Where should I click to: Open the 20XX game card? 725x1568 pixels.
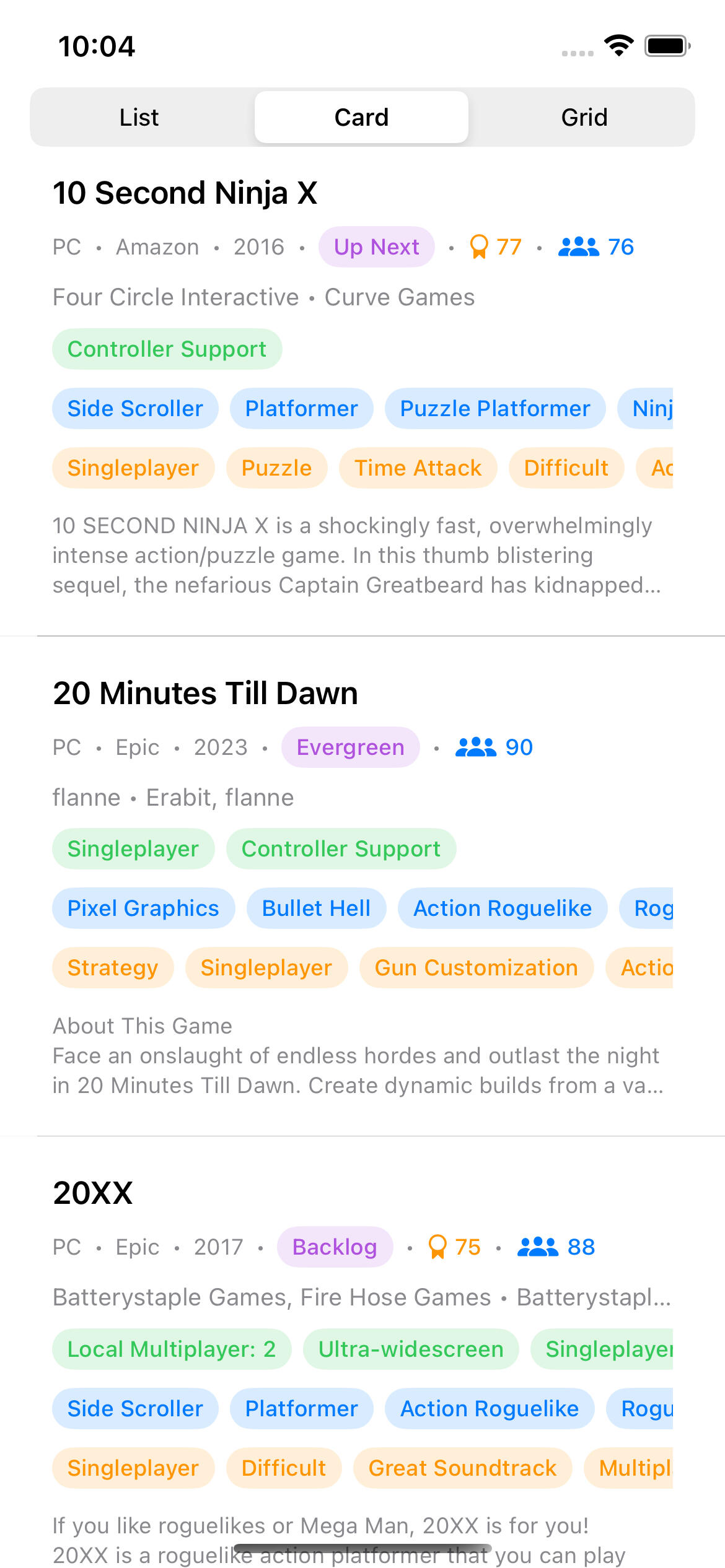(93, 1193)
